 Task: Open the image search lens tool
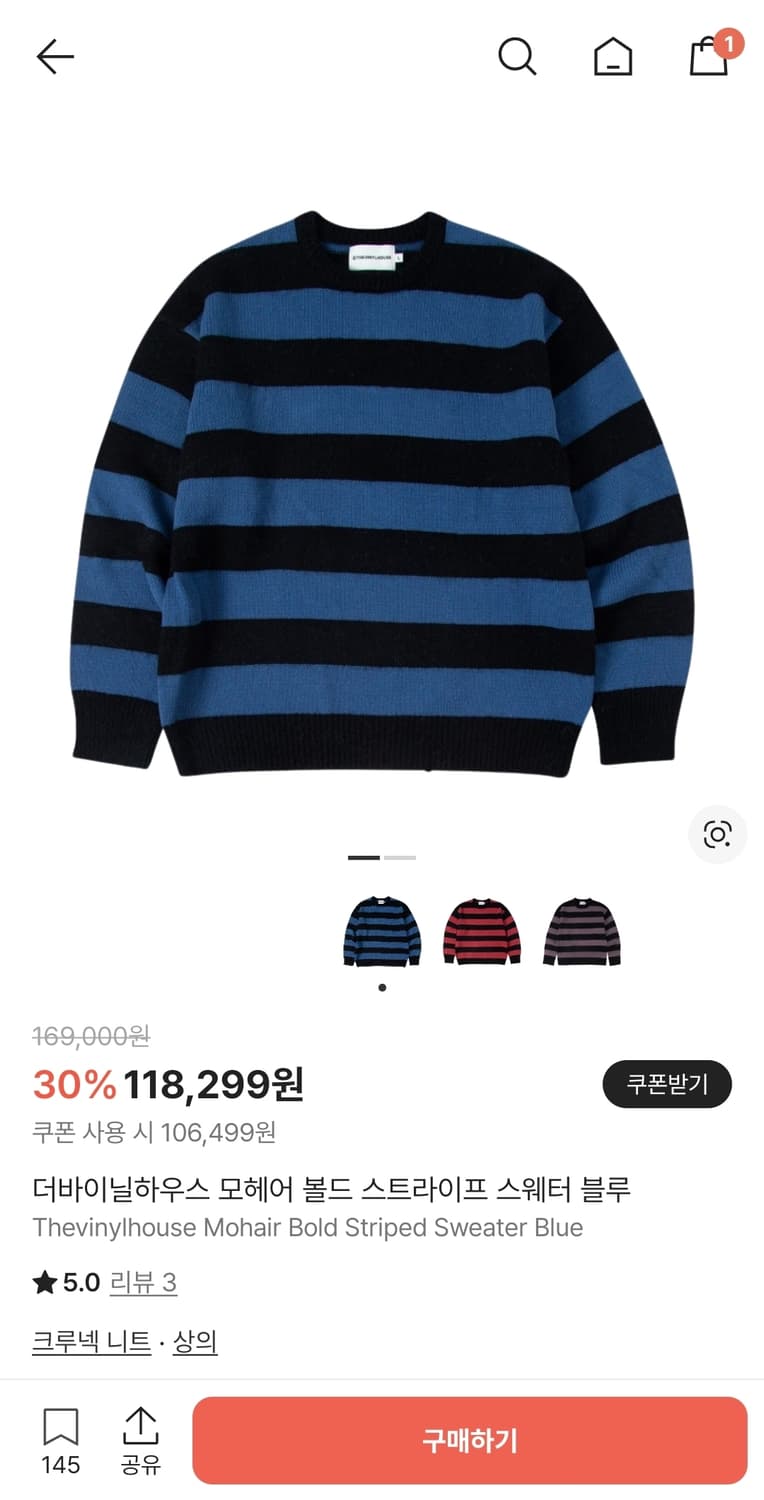pyautogui.click(x=717, y=835)
